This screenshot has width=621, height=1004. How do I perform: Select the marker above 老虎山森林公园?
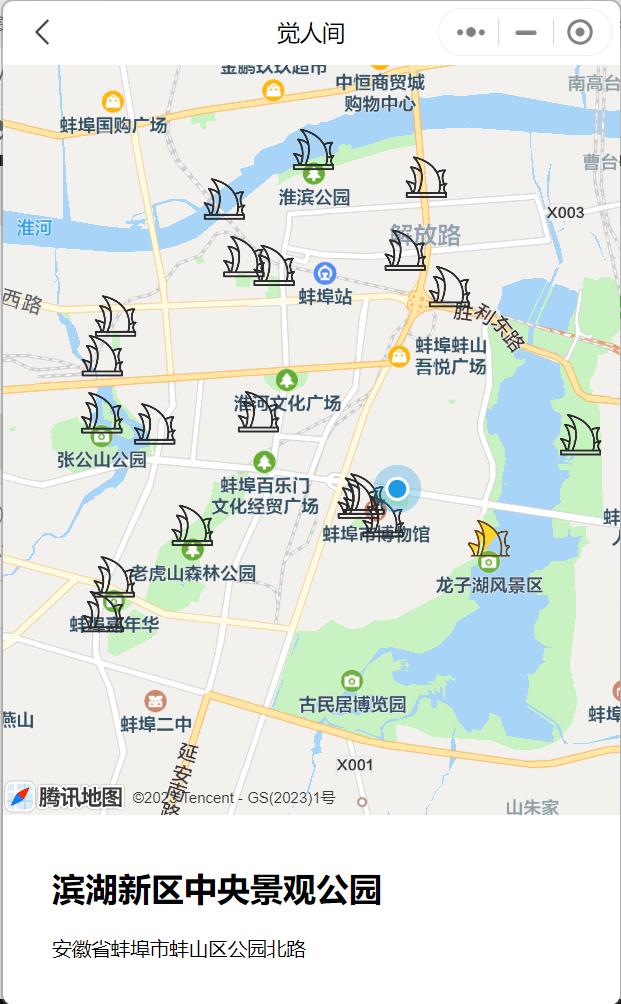192,526
